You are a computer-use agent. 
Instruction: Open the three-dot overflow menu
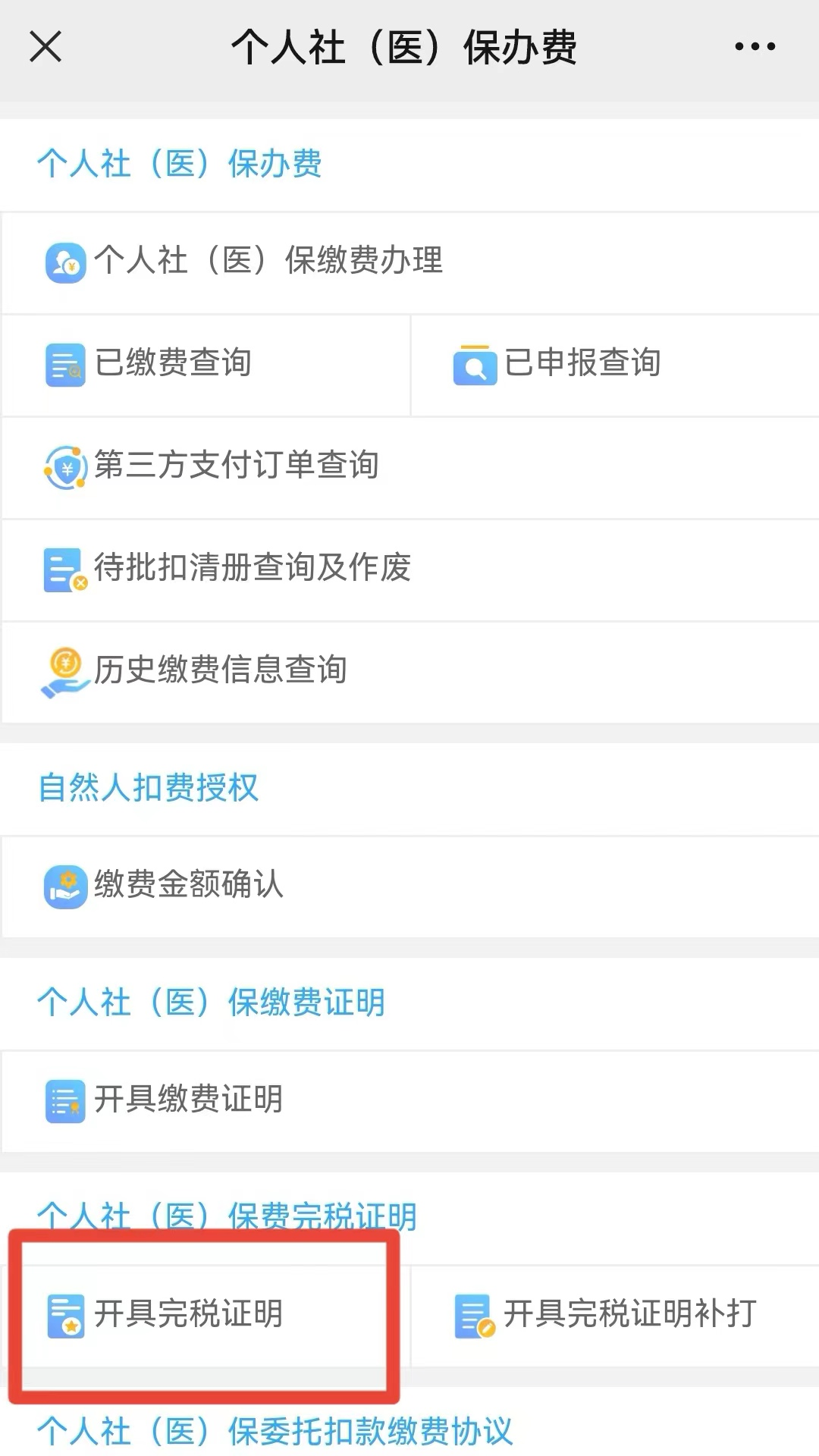755,47
